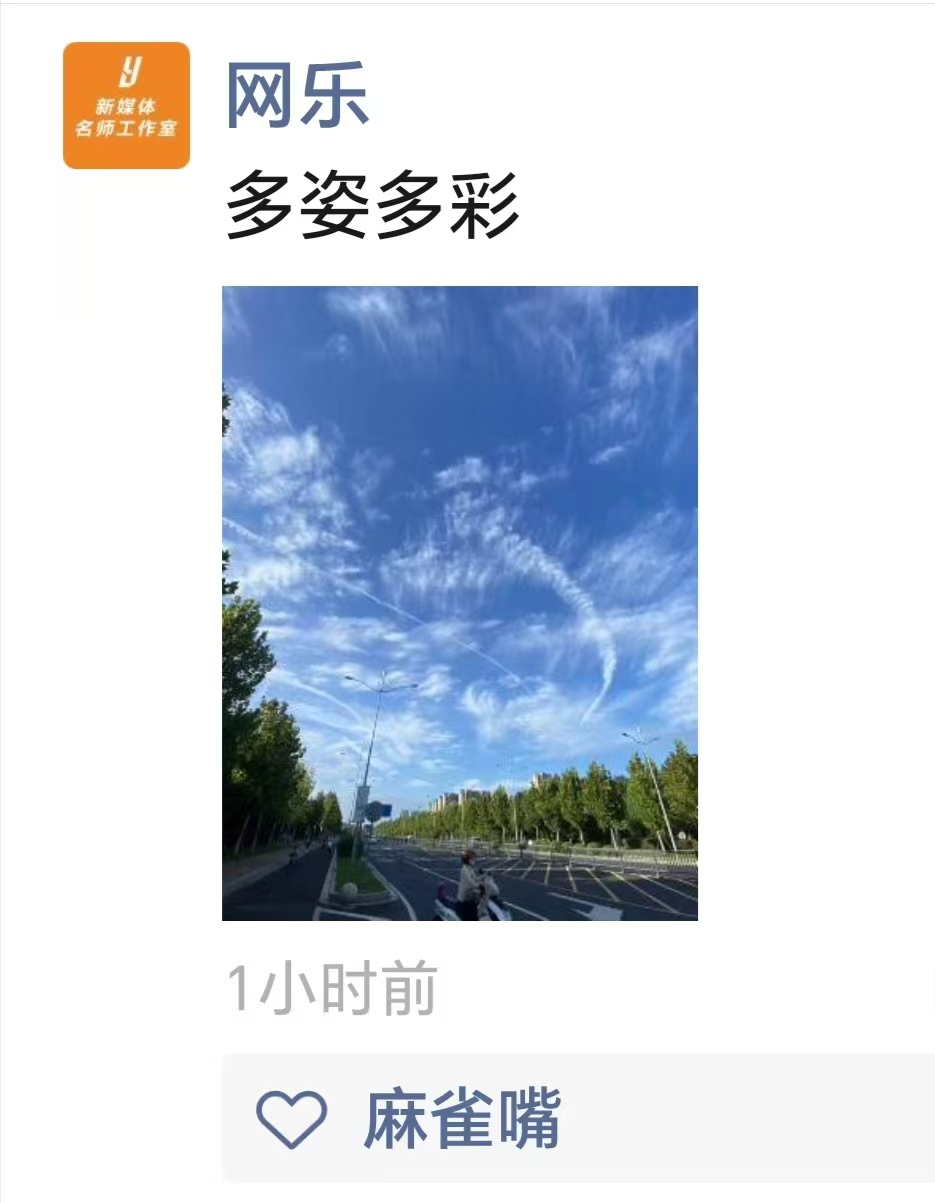Open the 网乐 username link

(x=298, y=96)
